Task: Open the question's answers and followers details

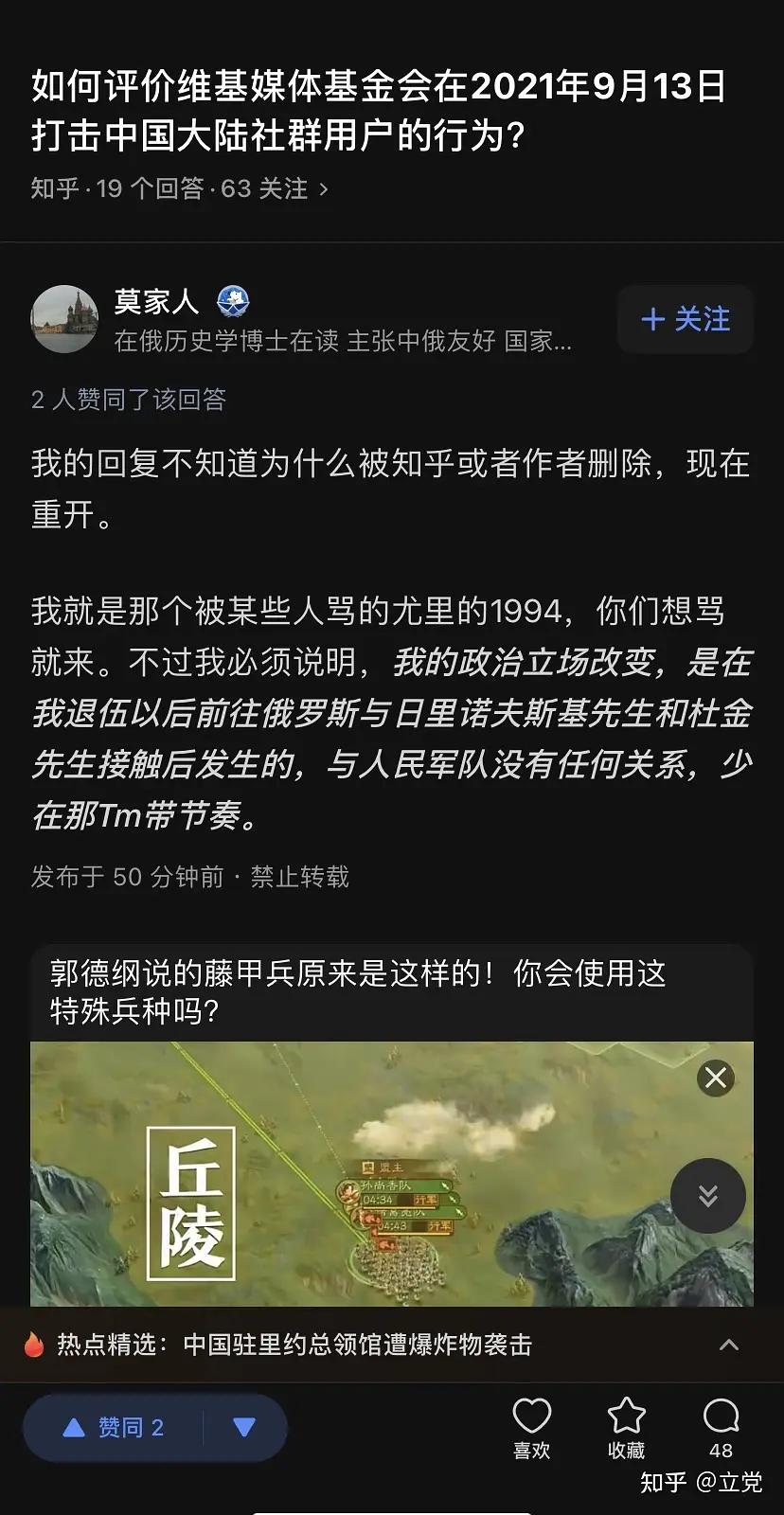Action: coord(180,188)
